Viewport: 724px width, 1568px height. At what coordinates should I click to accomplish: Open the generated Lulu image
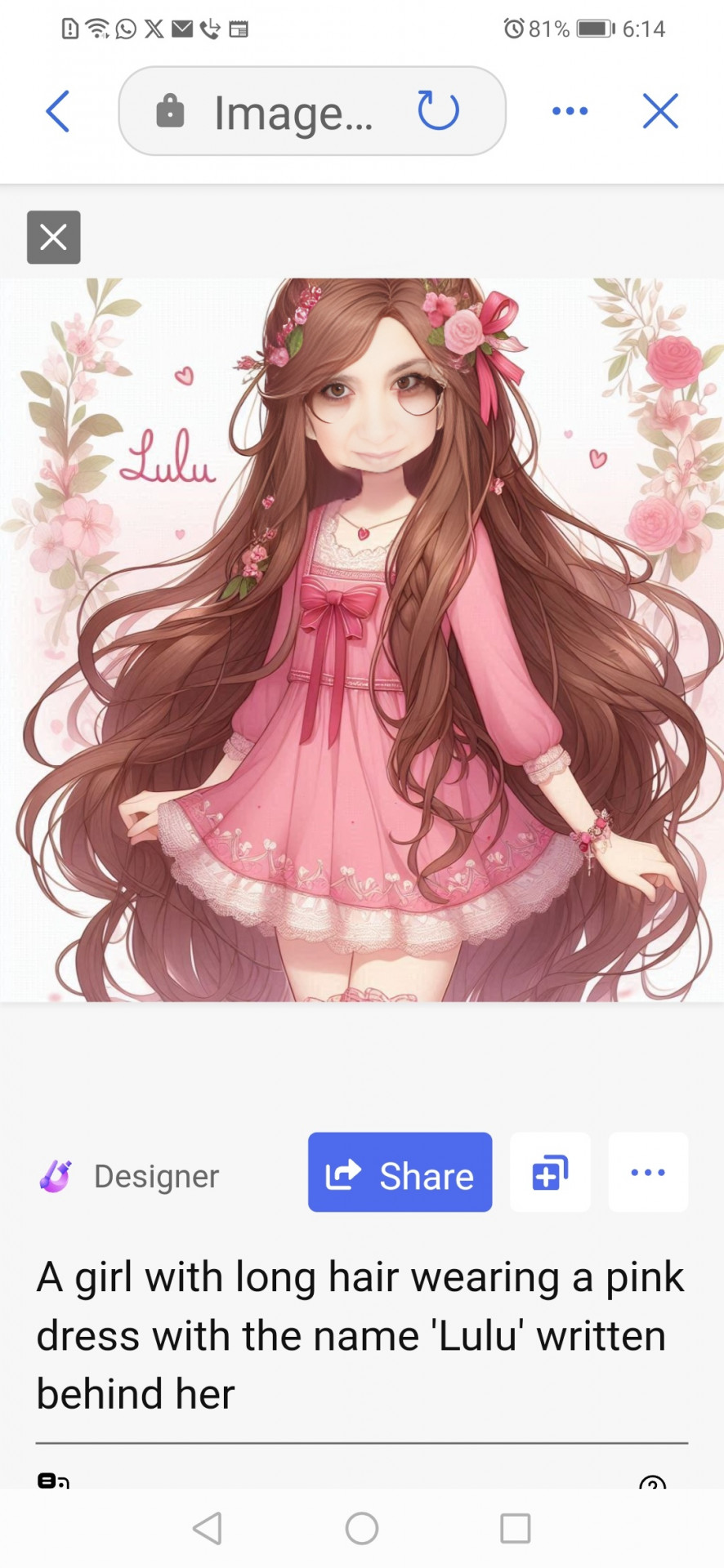click(362, 639)
